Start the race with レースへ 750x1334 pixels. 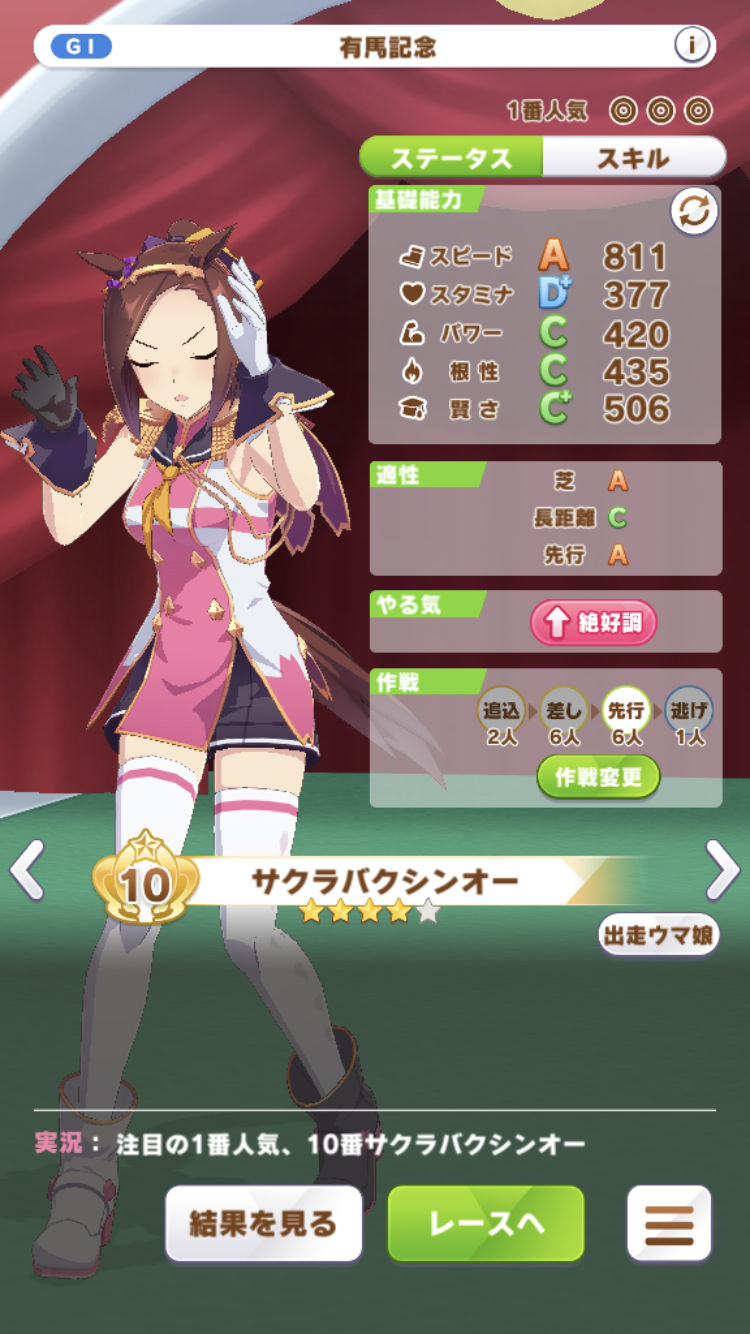pos(486,1223)
